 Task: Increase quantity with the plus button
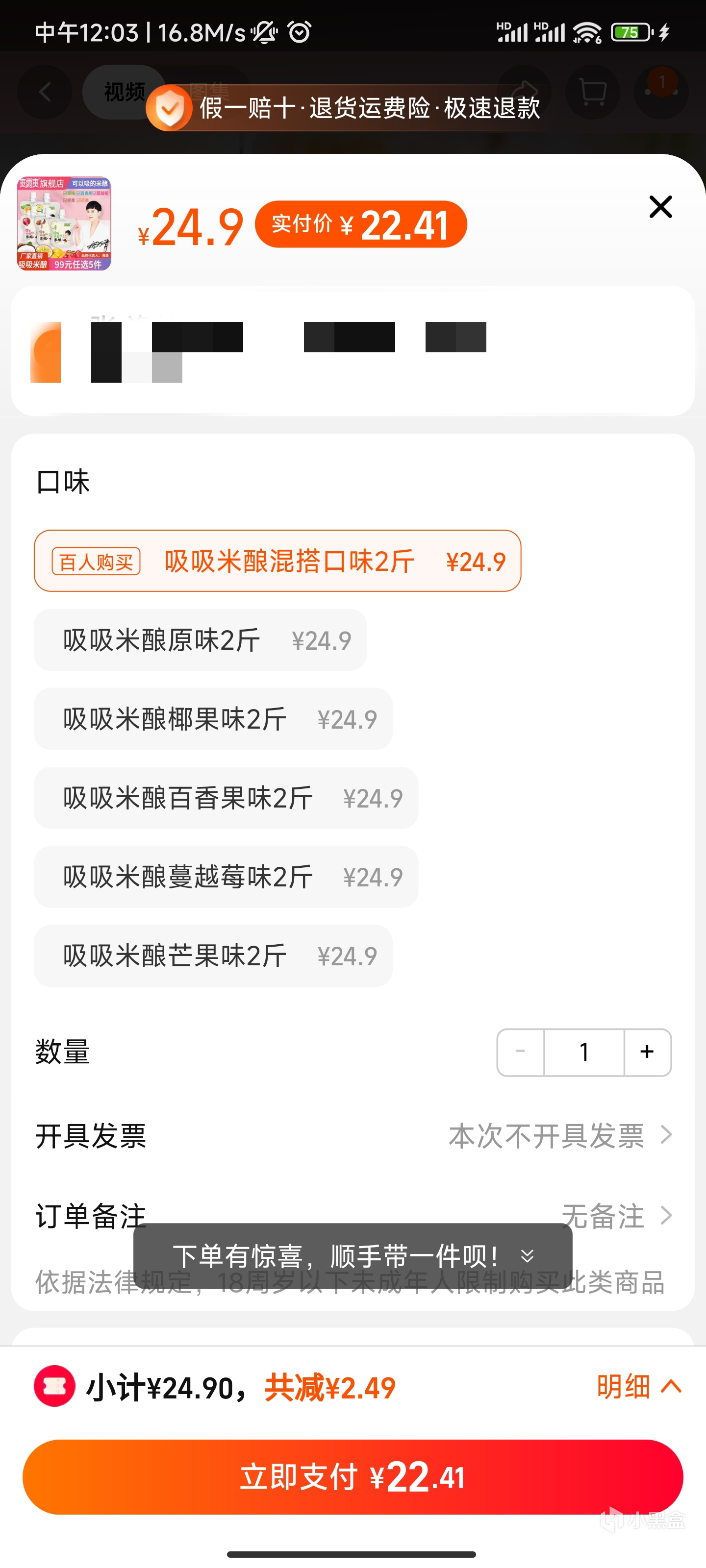(x=647, y=1052)
